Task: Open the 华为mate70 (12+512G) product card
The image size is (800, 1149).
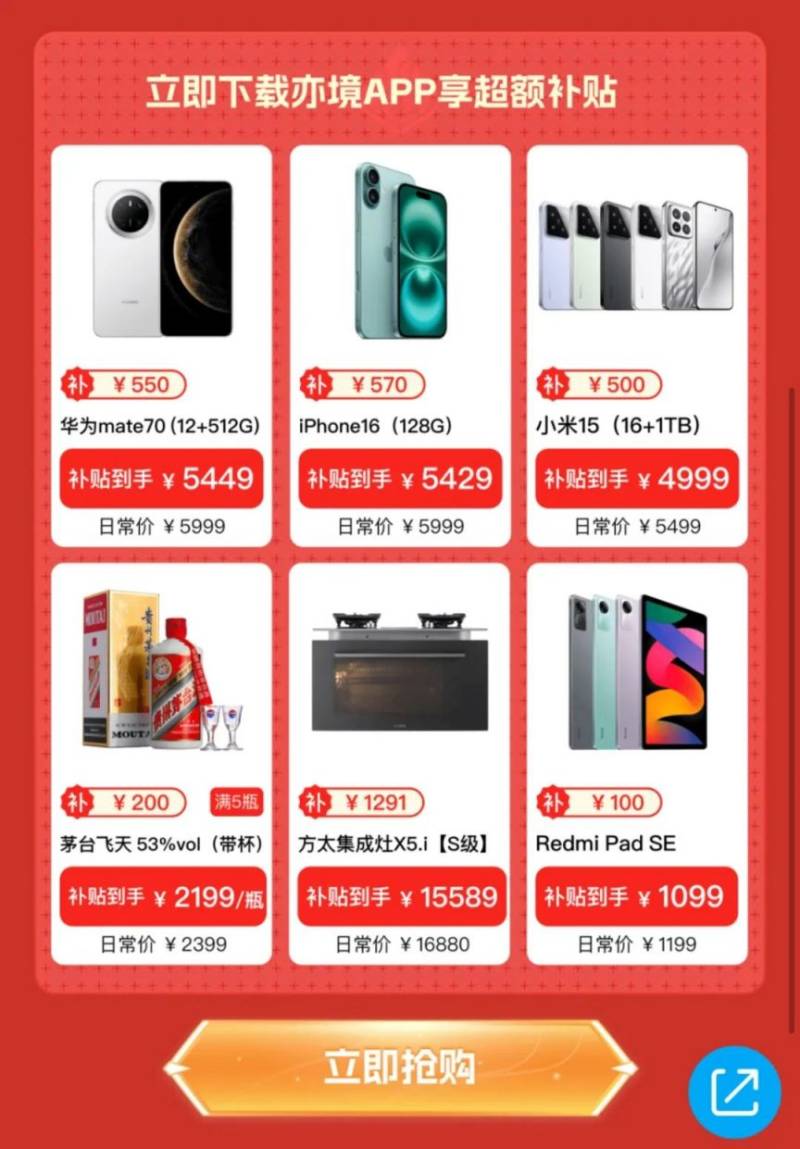Action: [161, 345]
